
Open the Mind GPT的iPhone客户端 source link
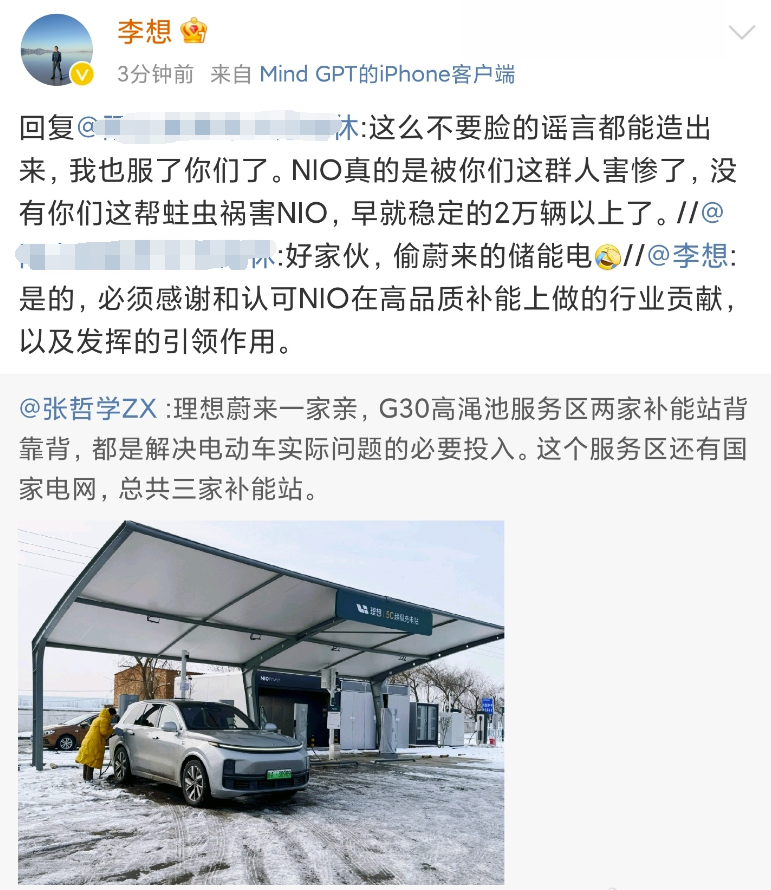(x=387, y=74)
